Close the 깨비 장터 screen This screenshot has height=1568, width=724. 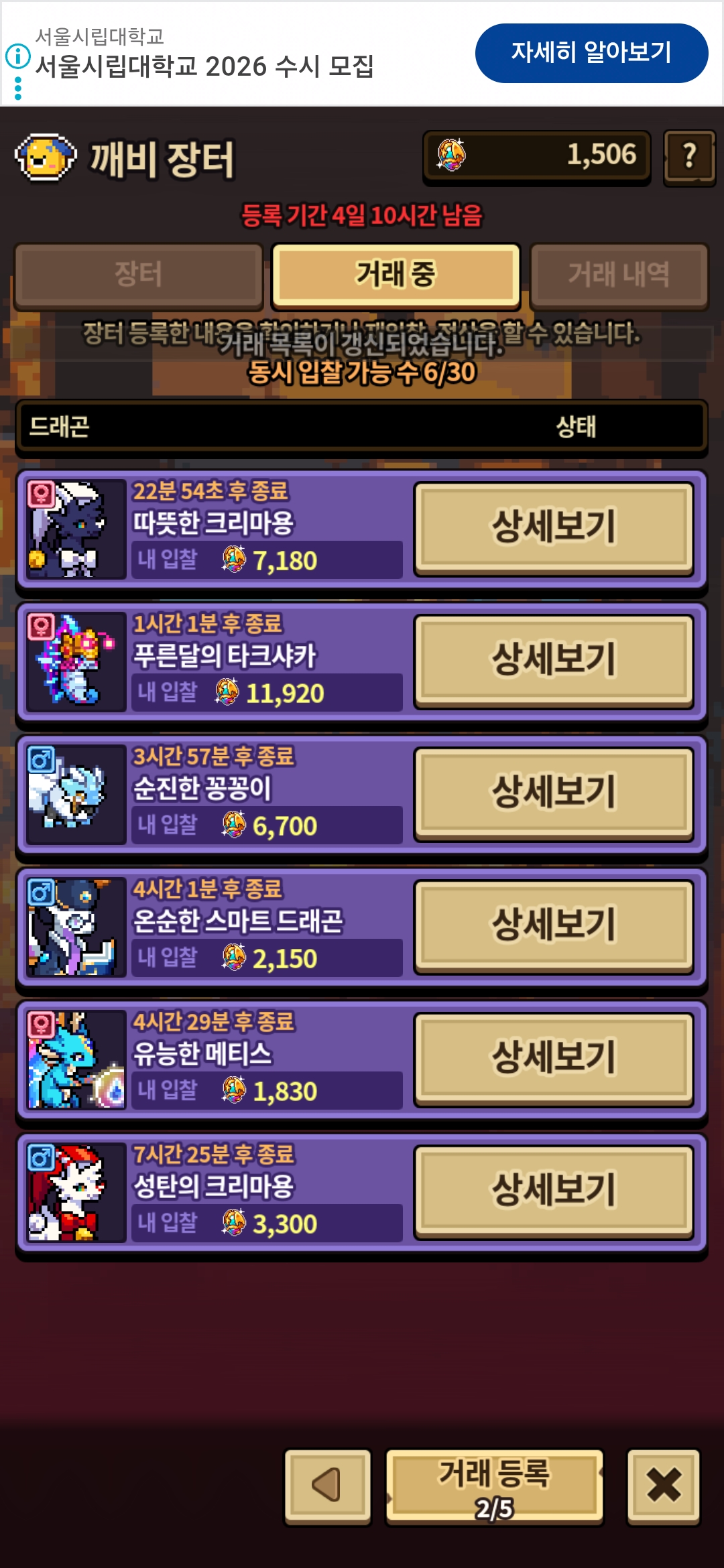664,1485
